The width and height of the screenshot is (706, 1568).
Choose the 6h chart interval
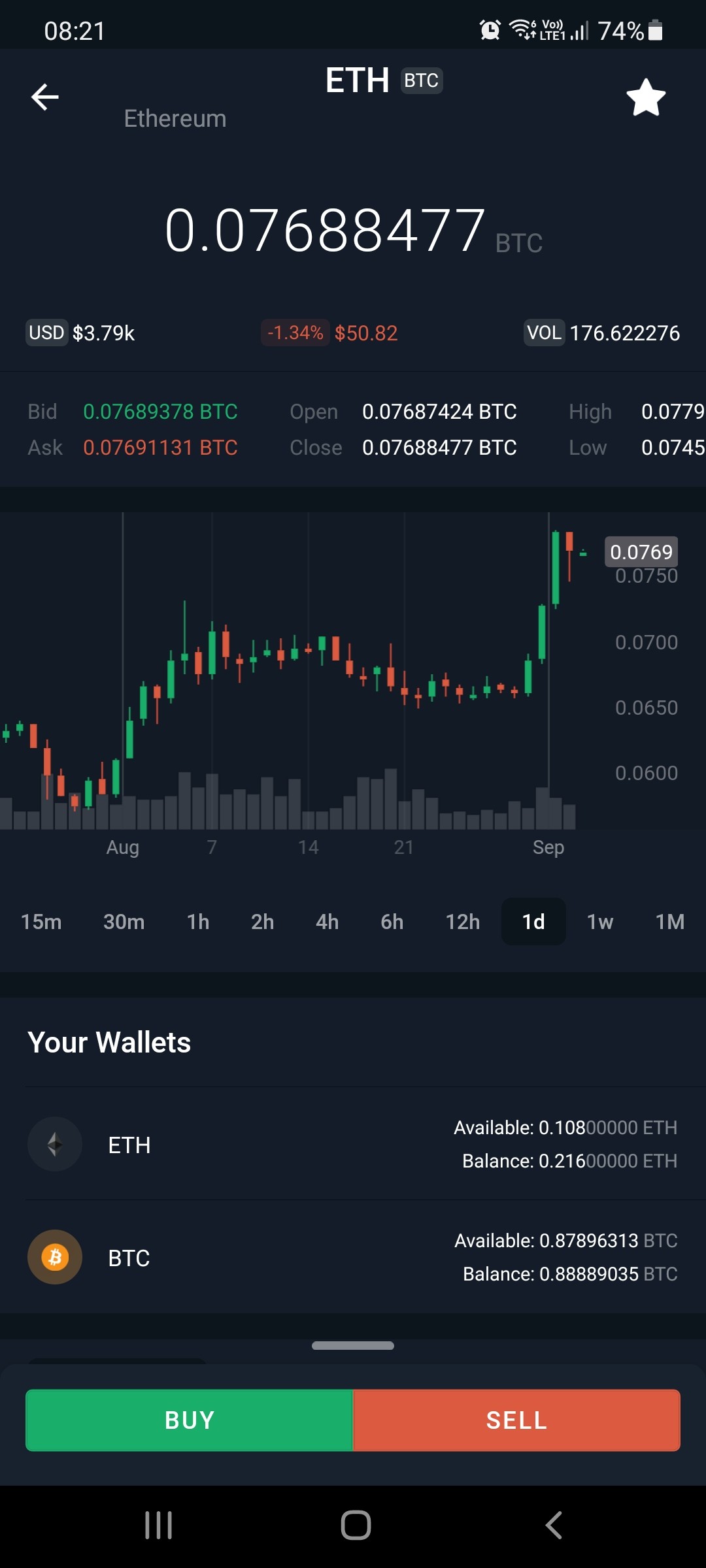tap(392, 922)
